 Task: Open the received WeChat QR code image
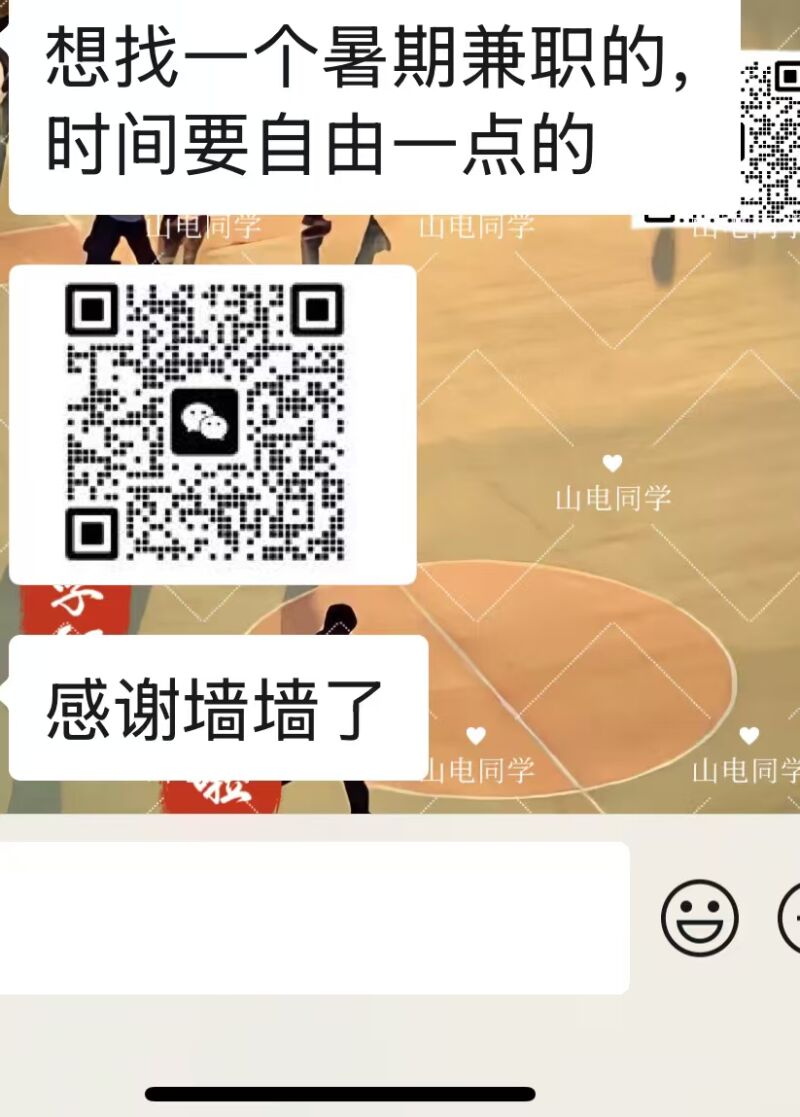coord(212,424)
